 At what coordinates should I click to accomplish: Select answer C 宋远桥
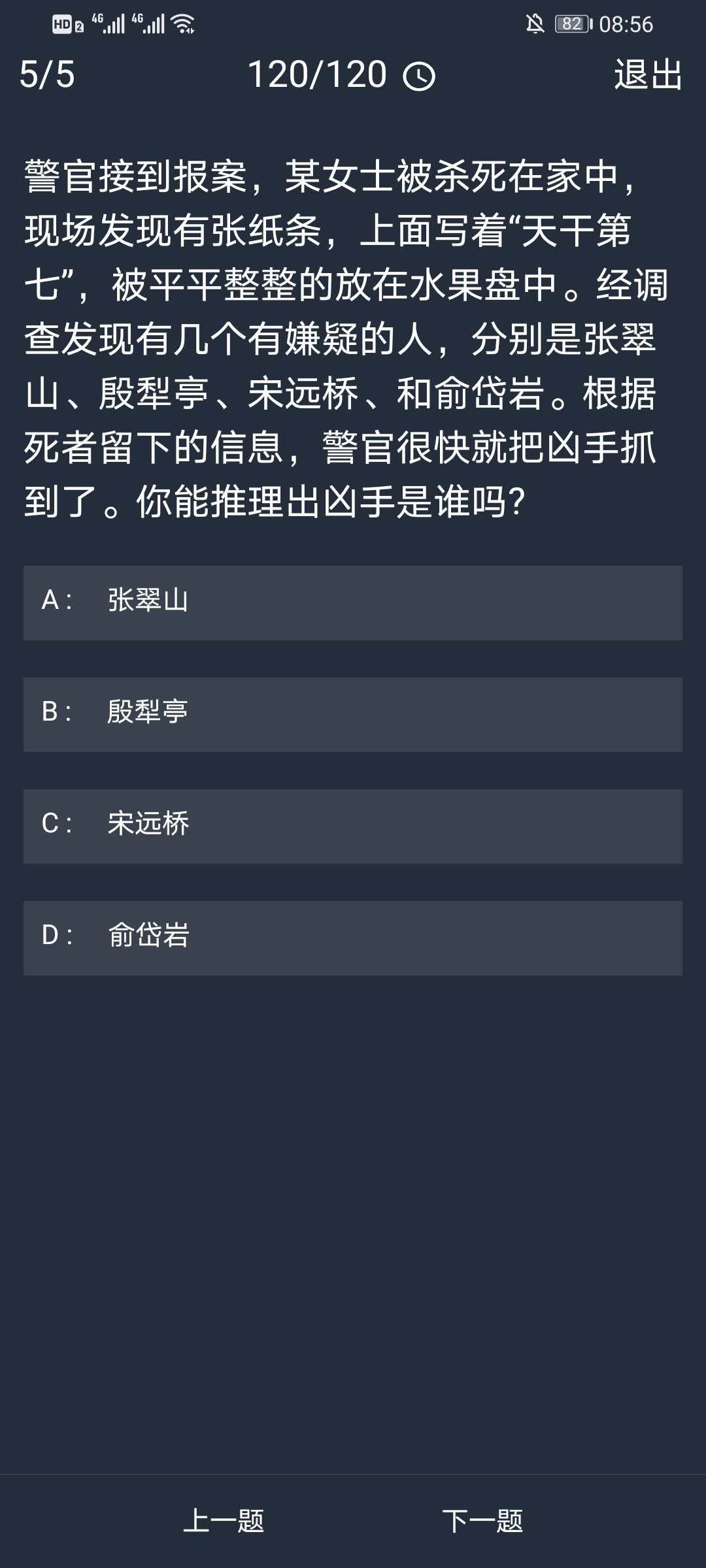coord(353,825)
